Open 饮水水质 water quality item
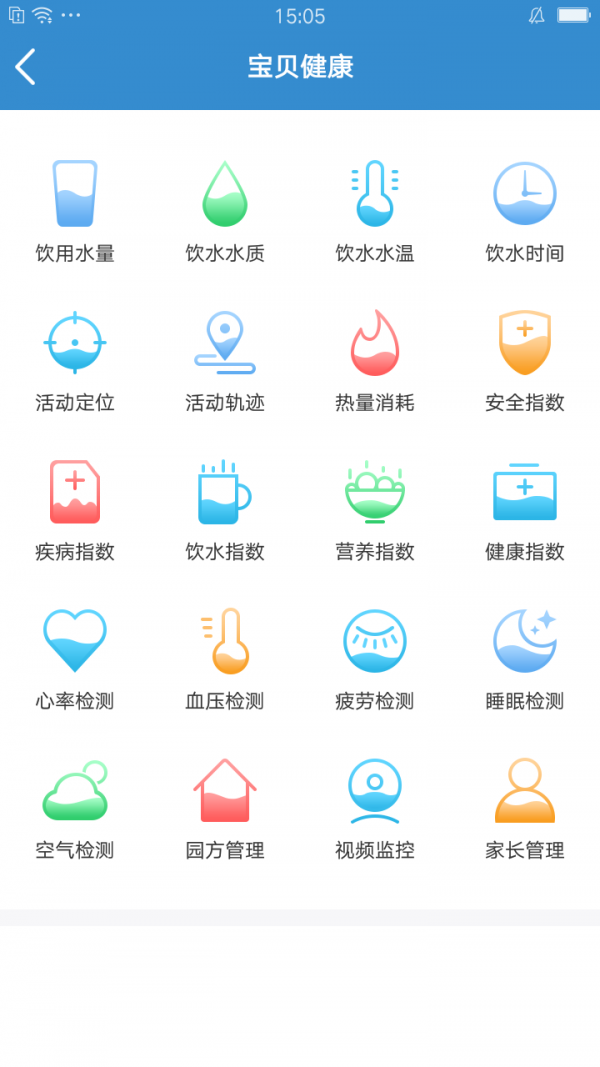Image resolution: width=600 pixels, height=1067 pixels. pyautogui.click(x=224, y=212)
